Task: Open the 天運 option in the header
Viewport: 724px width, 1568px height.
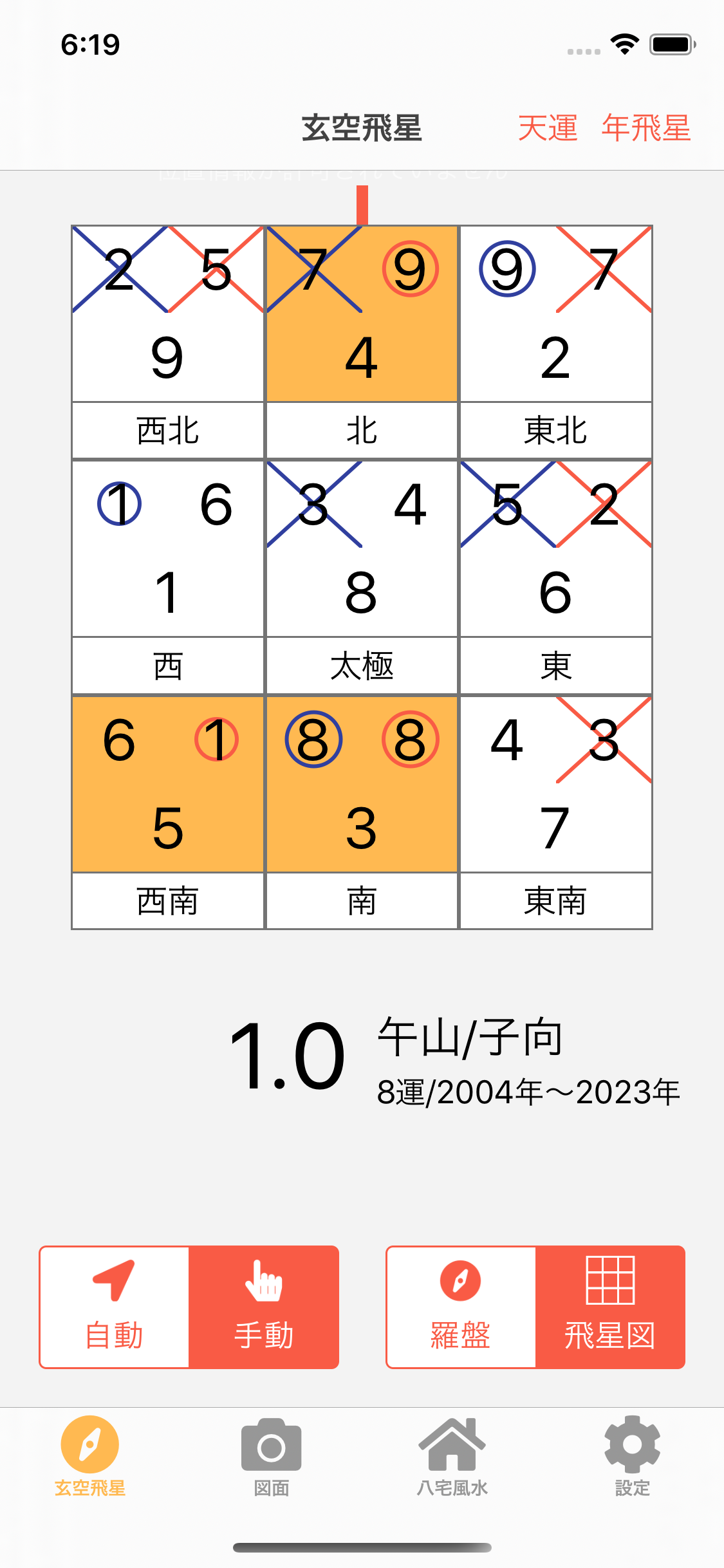Action: [548, 127]
